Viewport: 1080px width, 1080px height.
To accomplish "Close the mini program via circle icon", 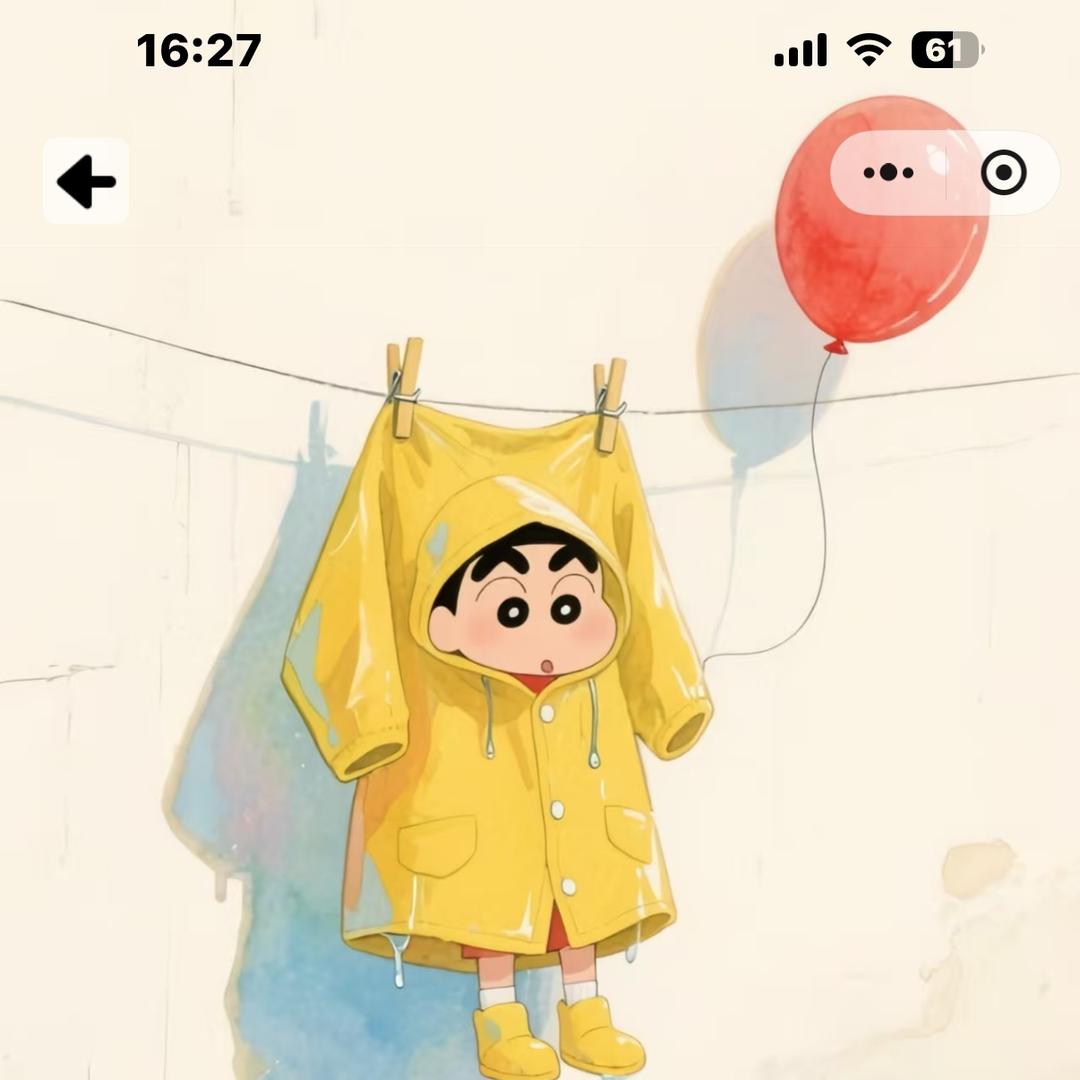I will (x=1003, y=173).
